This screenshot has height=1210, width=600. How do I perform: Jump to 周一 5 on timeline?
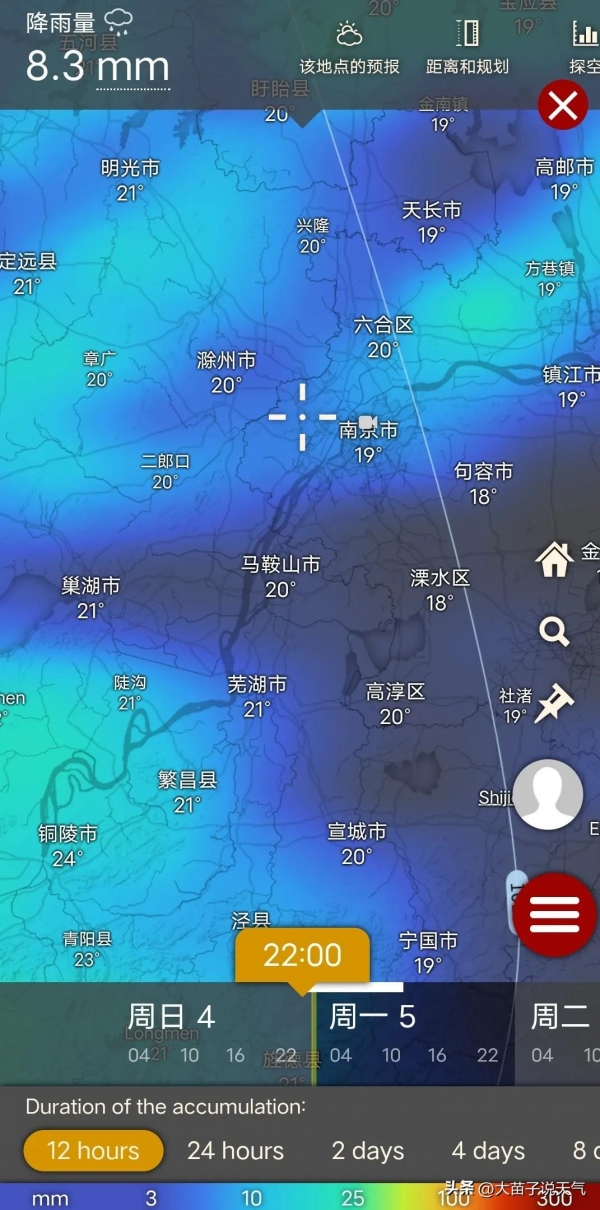pos(372,1017)
